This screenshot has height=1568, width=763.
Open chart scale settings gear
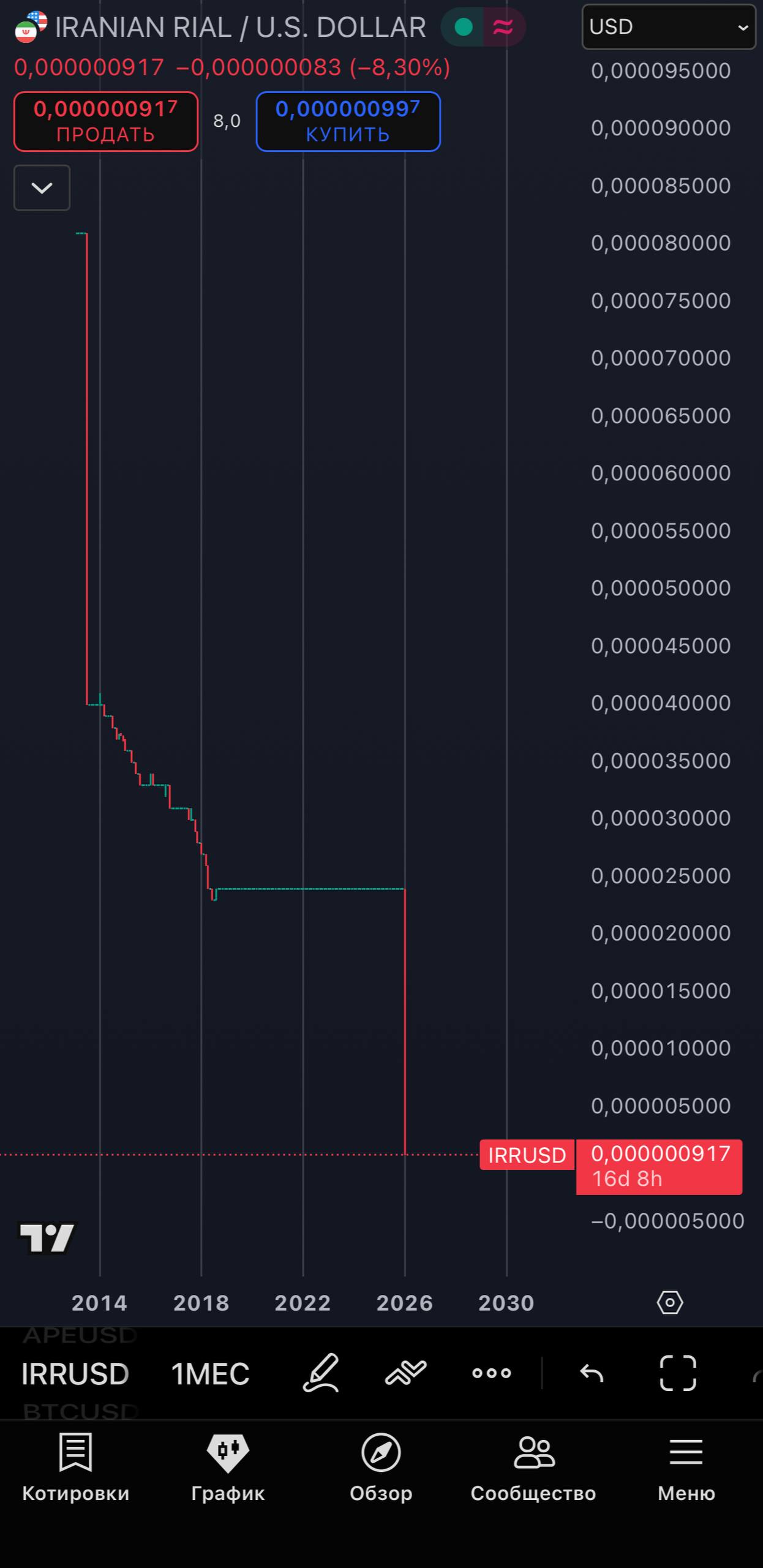coord(669,1302)
